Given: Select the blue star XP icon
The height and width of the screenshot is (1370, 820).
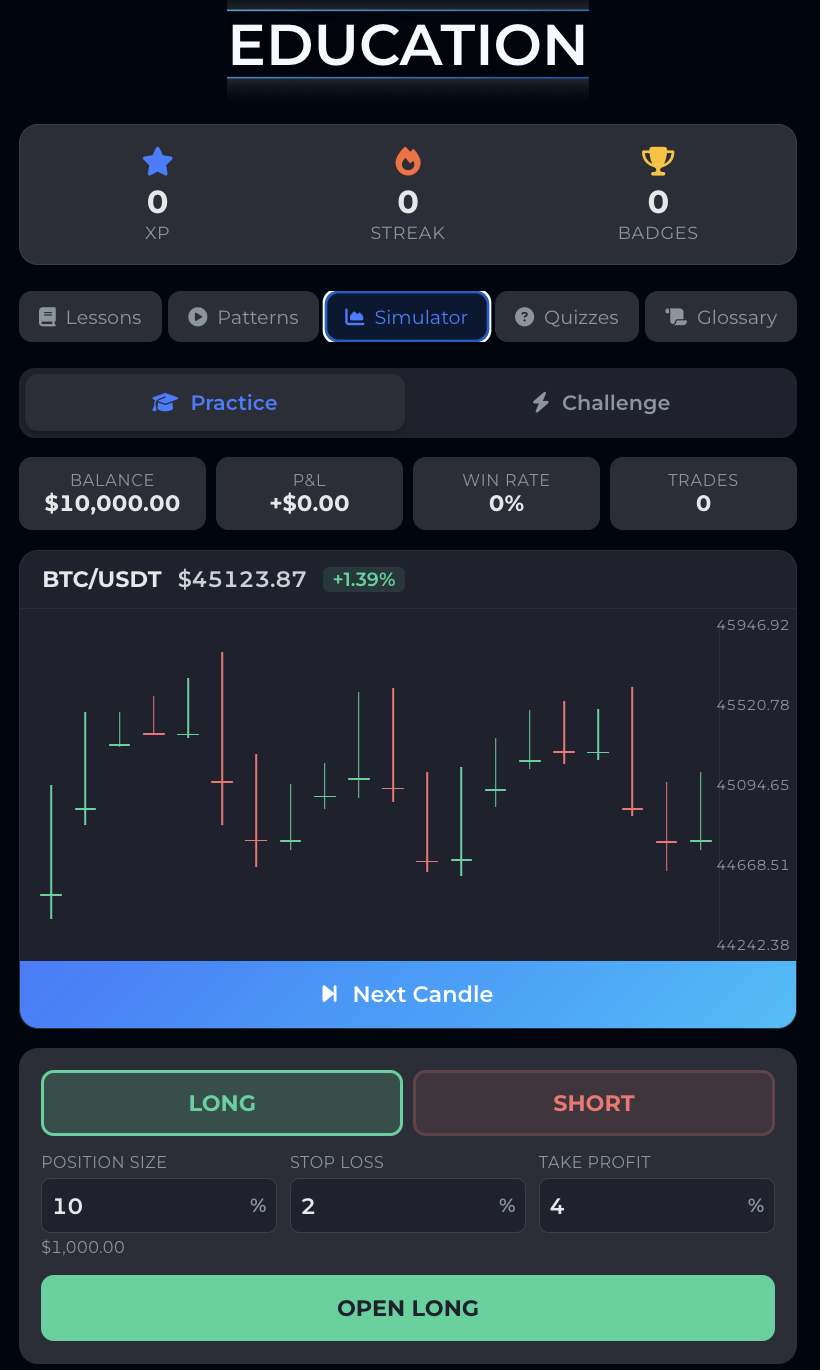Looking at the screenshot, I should pyautogui.click(x=157, y=161).
